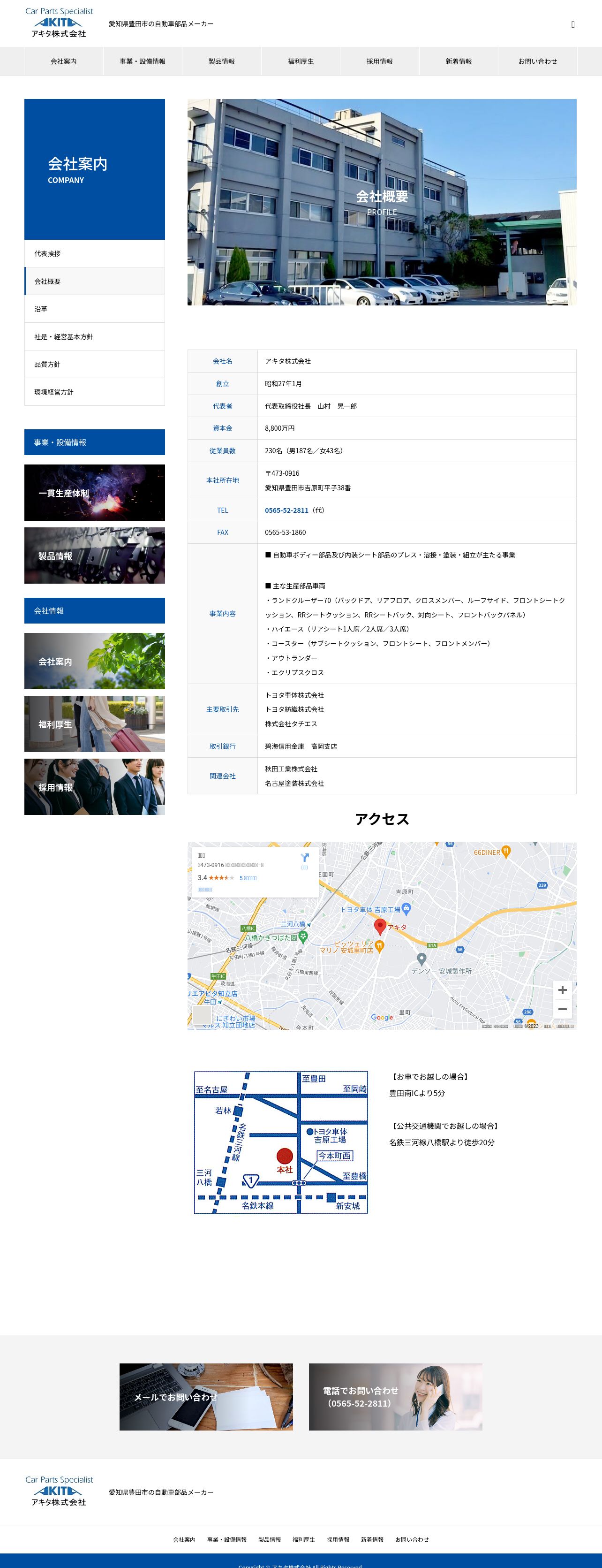
Task: Open 代表挨拶 in the sidebar
Action: click(x=94, y=254)
